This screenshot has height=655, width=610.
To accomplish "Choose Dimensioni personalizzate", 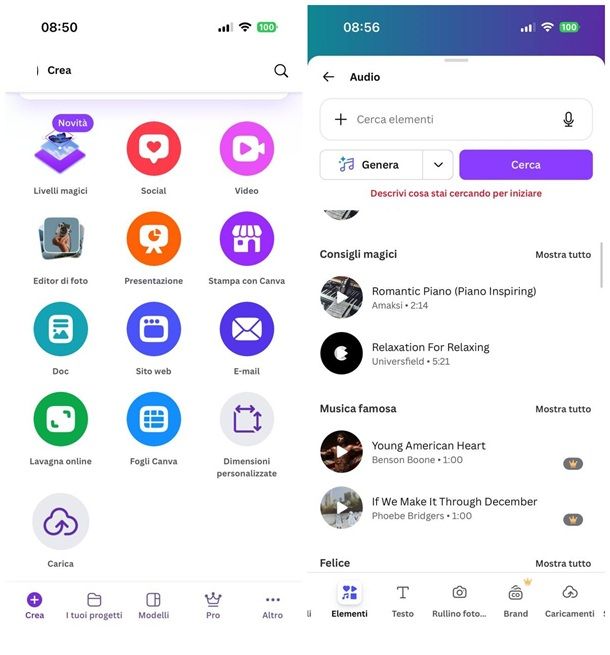I will (x=246, y=420).
